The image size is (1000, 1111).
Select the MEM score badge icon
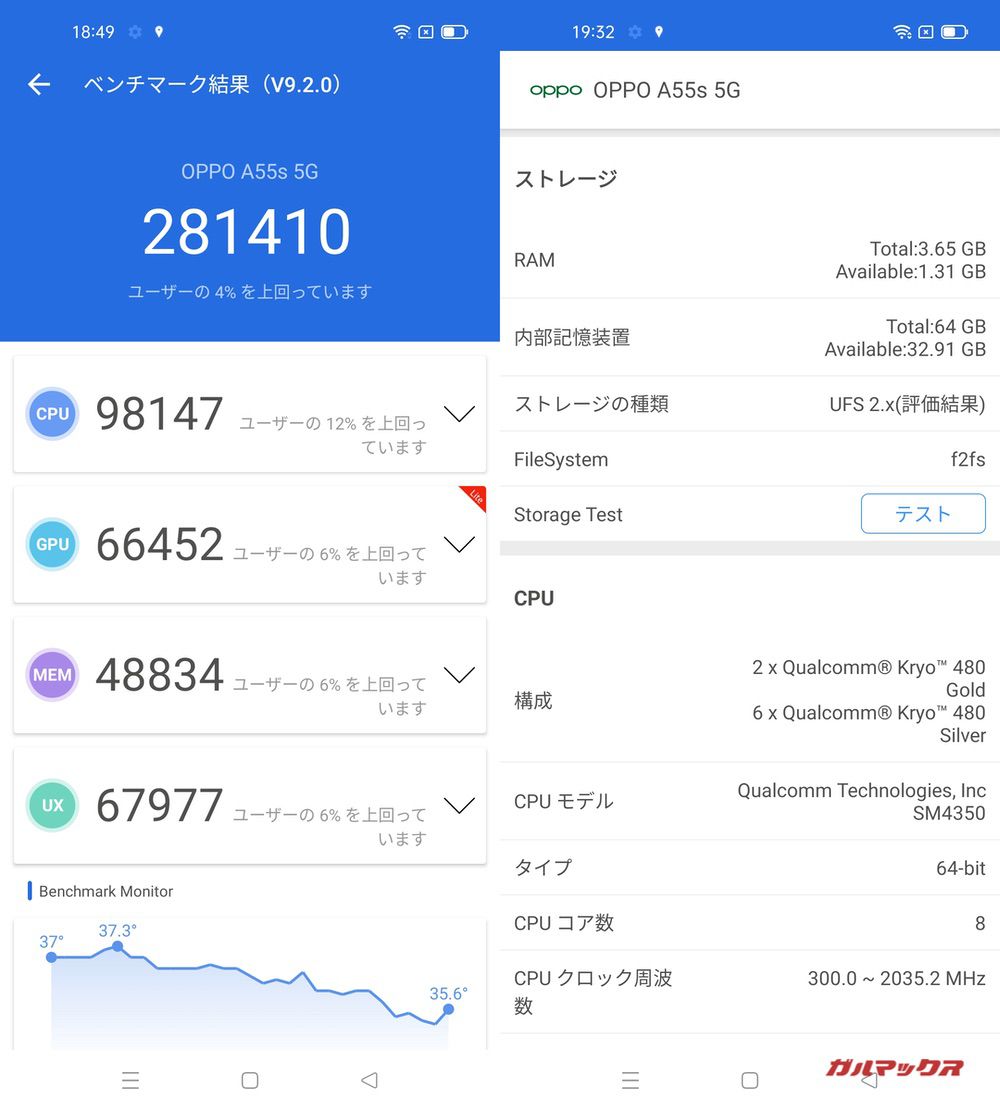51,675
